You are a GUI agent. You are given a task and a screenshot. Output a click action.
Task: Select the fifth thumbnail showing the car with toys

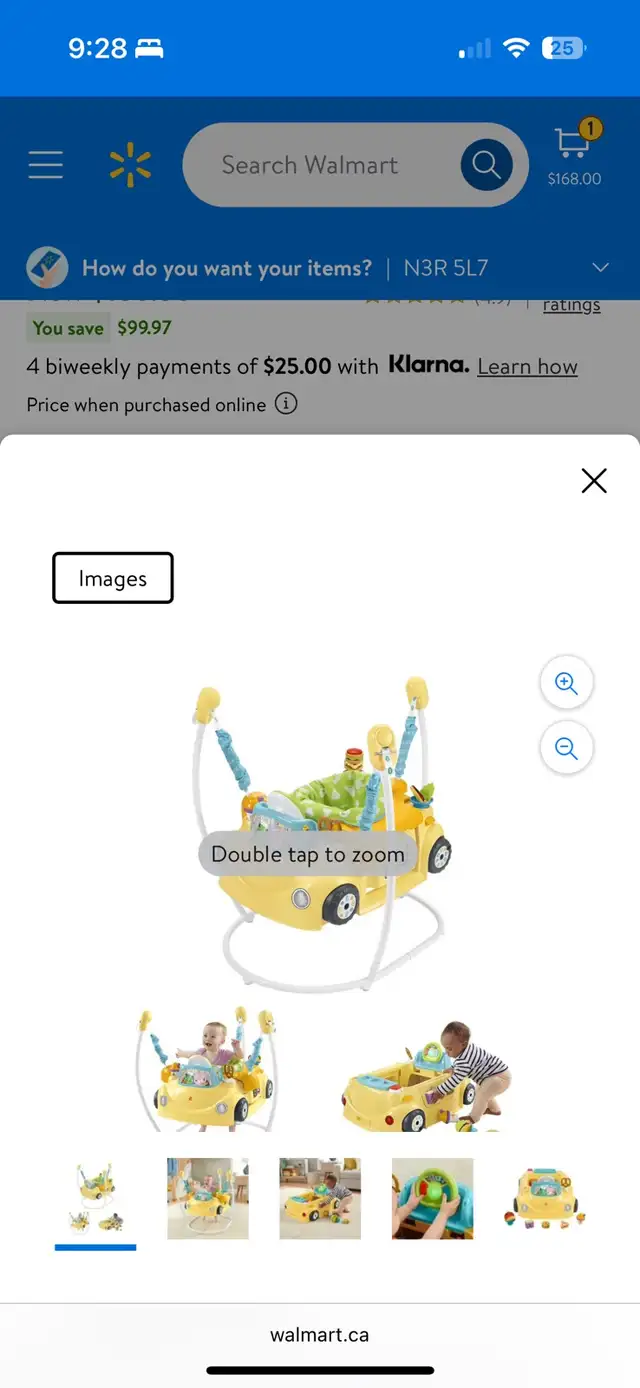tap(545, 1199)
